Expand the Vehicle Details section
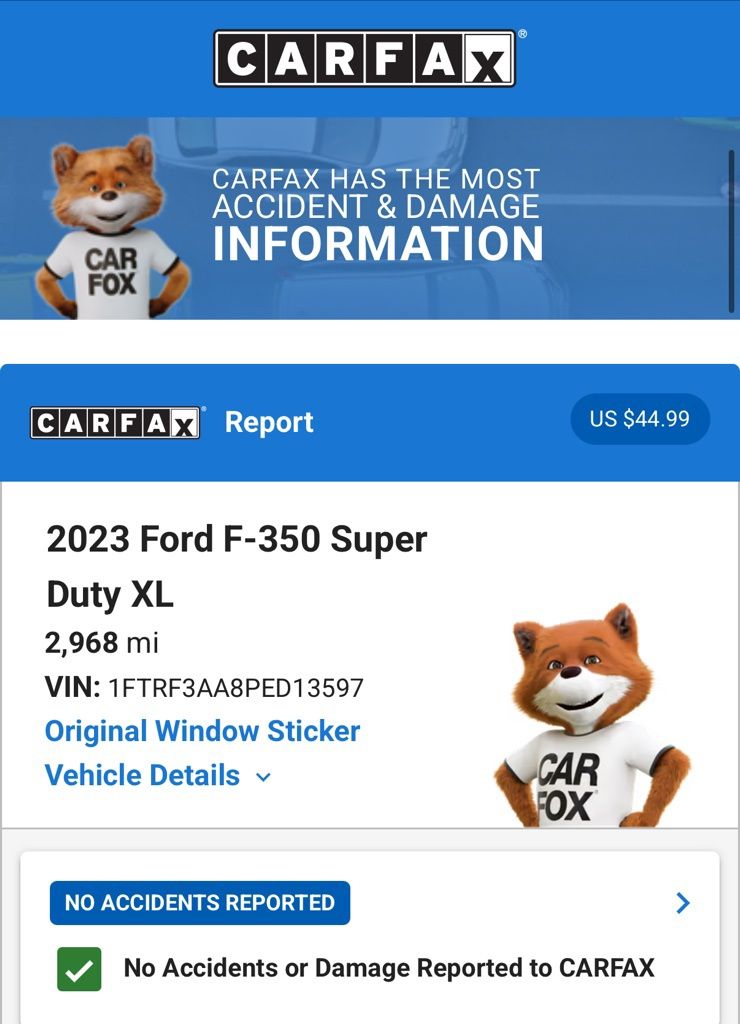The width and height of the screenshot is (740, 1024). point(158,776)
